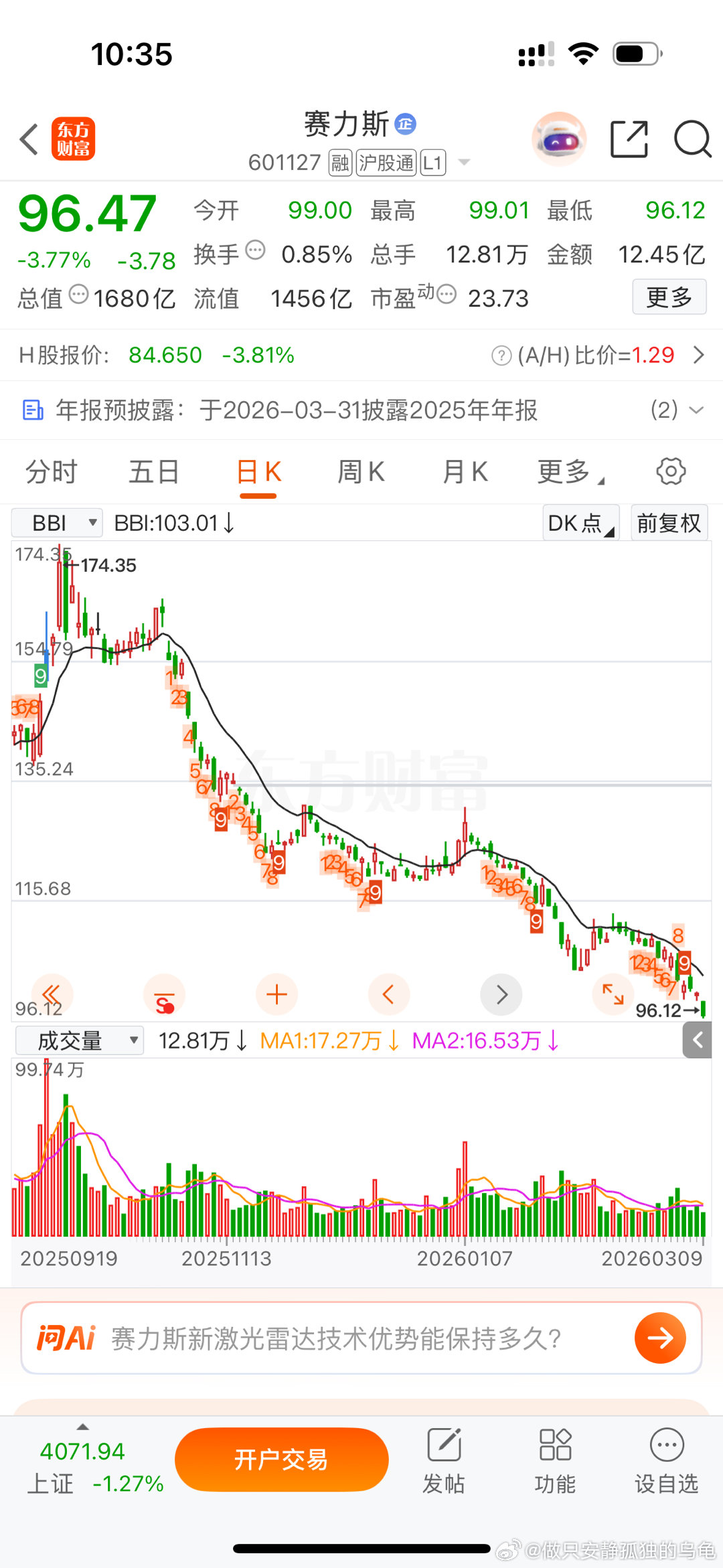The width and height of the screenshot is (723, 1568).
Task: Tap the share icon near the top
Action: [x=628, y=139]
